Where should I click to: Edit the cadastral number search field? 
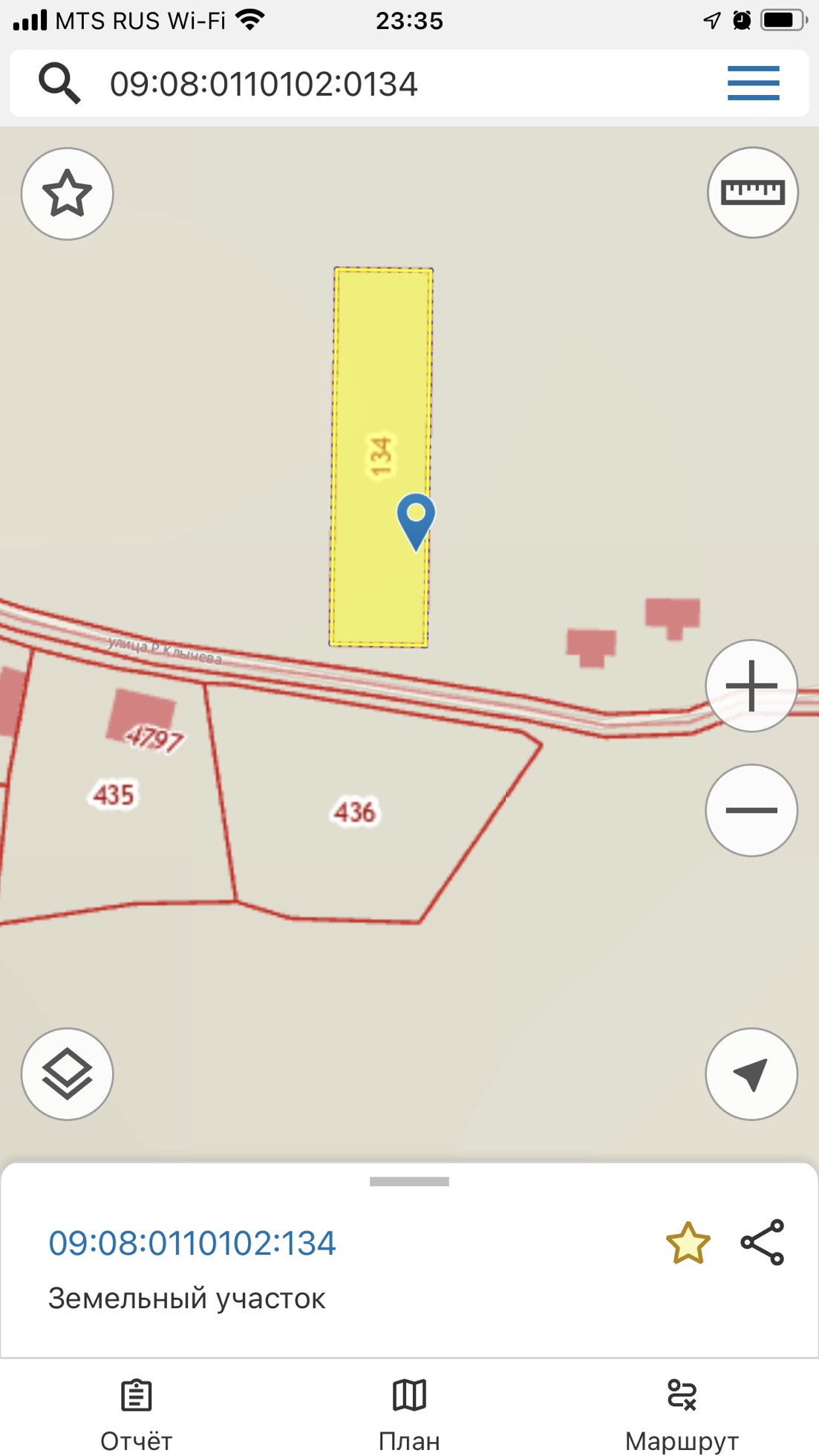[x=401, y=83]
